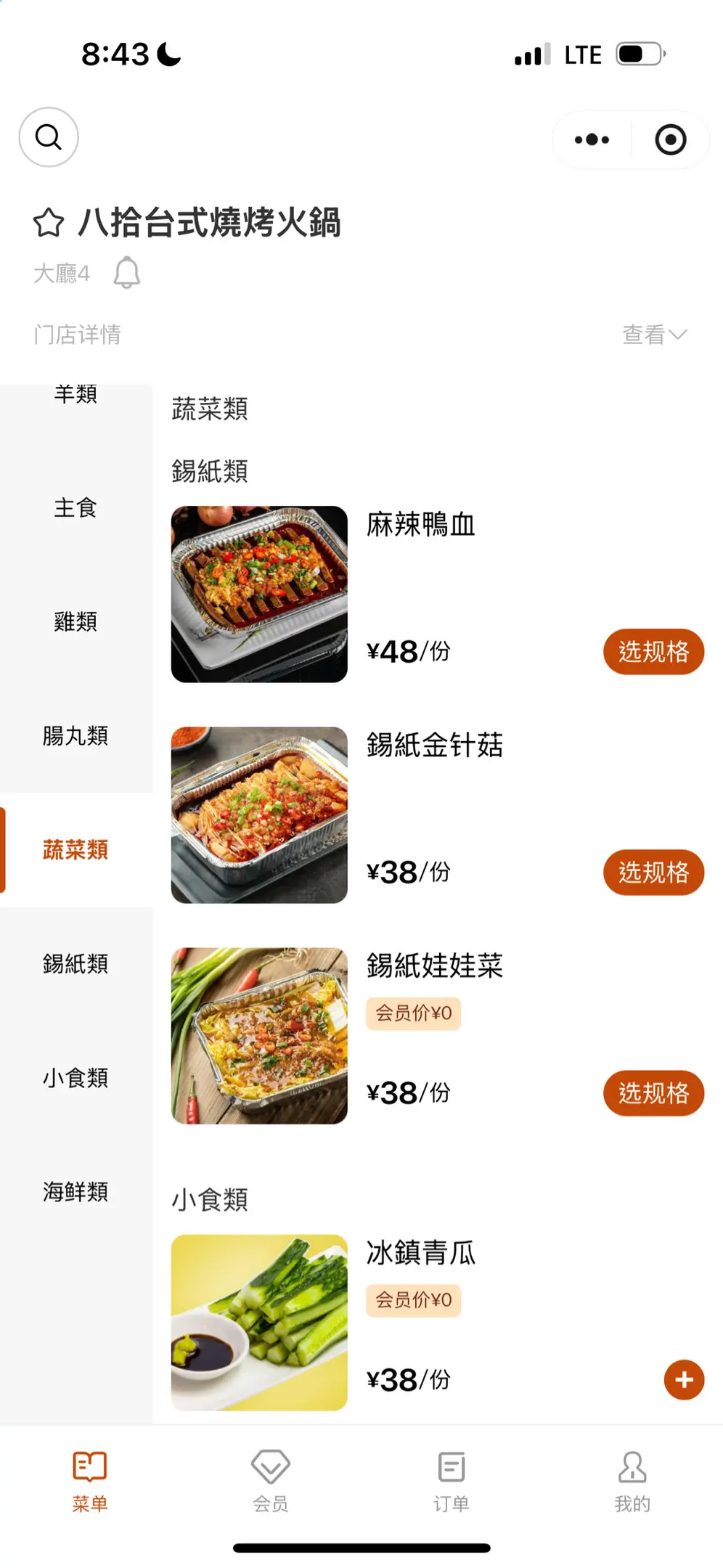The height and width of the screenshot is (1568, 723).
Task: Close the mini program with the circle button
Action: pyautogui.click(x=670, y=139)
